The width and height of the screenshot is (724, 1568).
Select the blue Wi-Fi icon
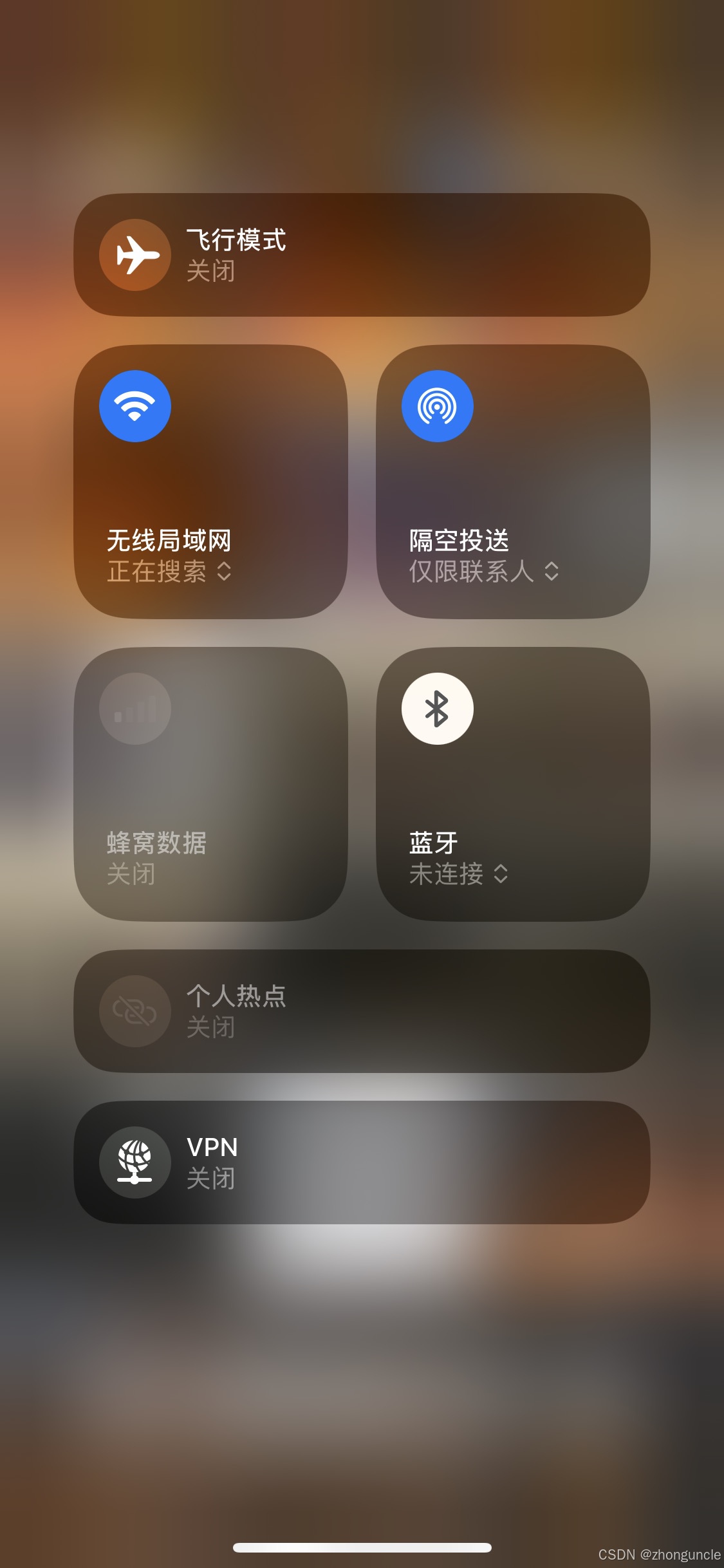pos(135,405)
